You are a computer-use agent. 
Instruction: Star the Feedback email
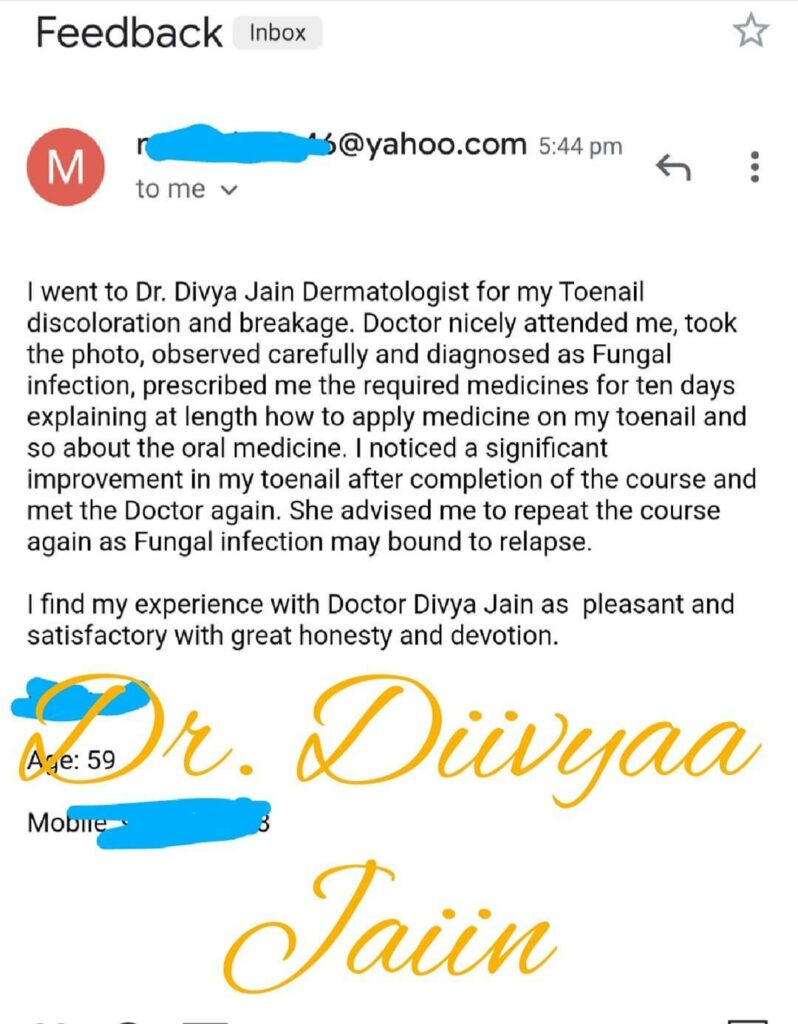pos(750,31)
